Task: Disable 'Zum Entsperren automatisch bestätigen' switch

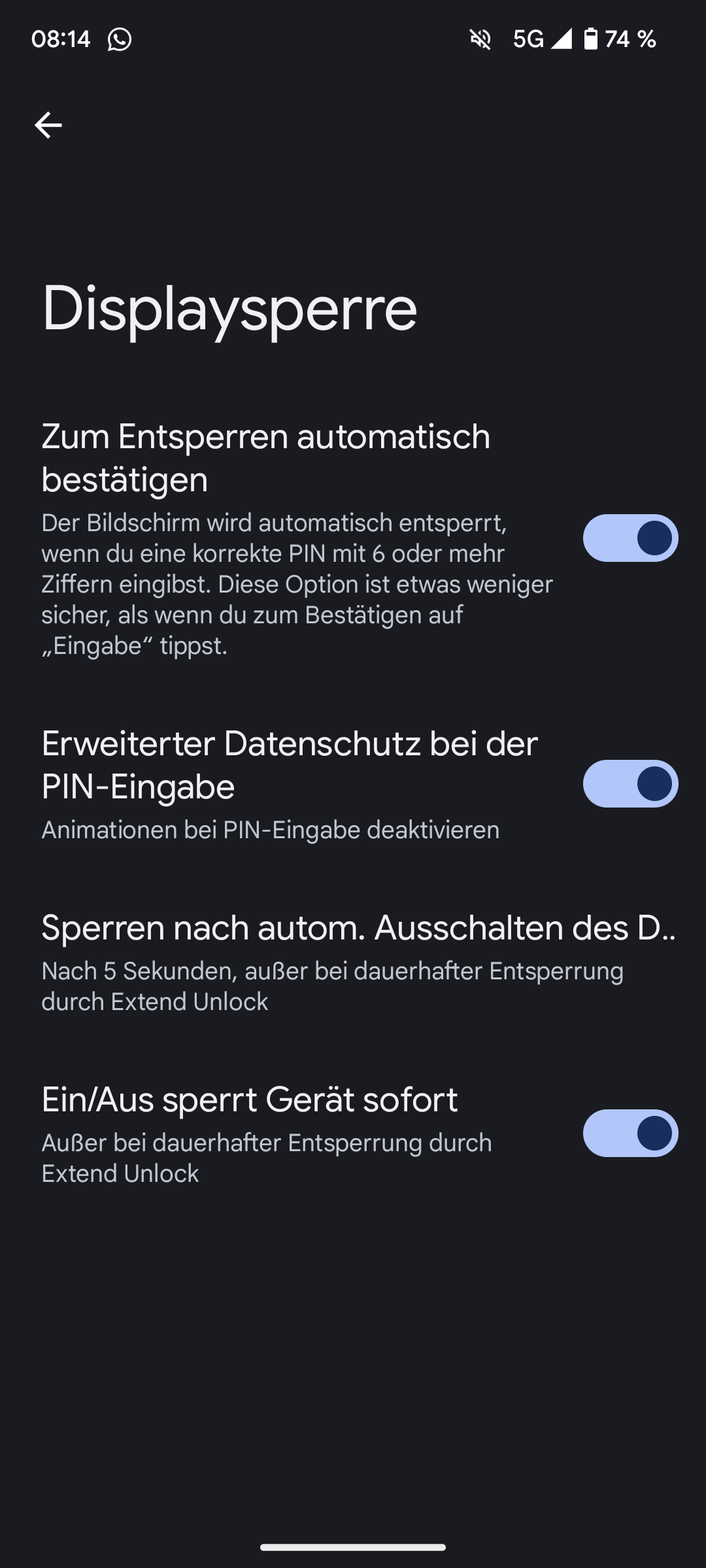Action: 630,538
